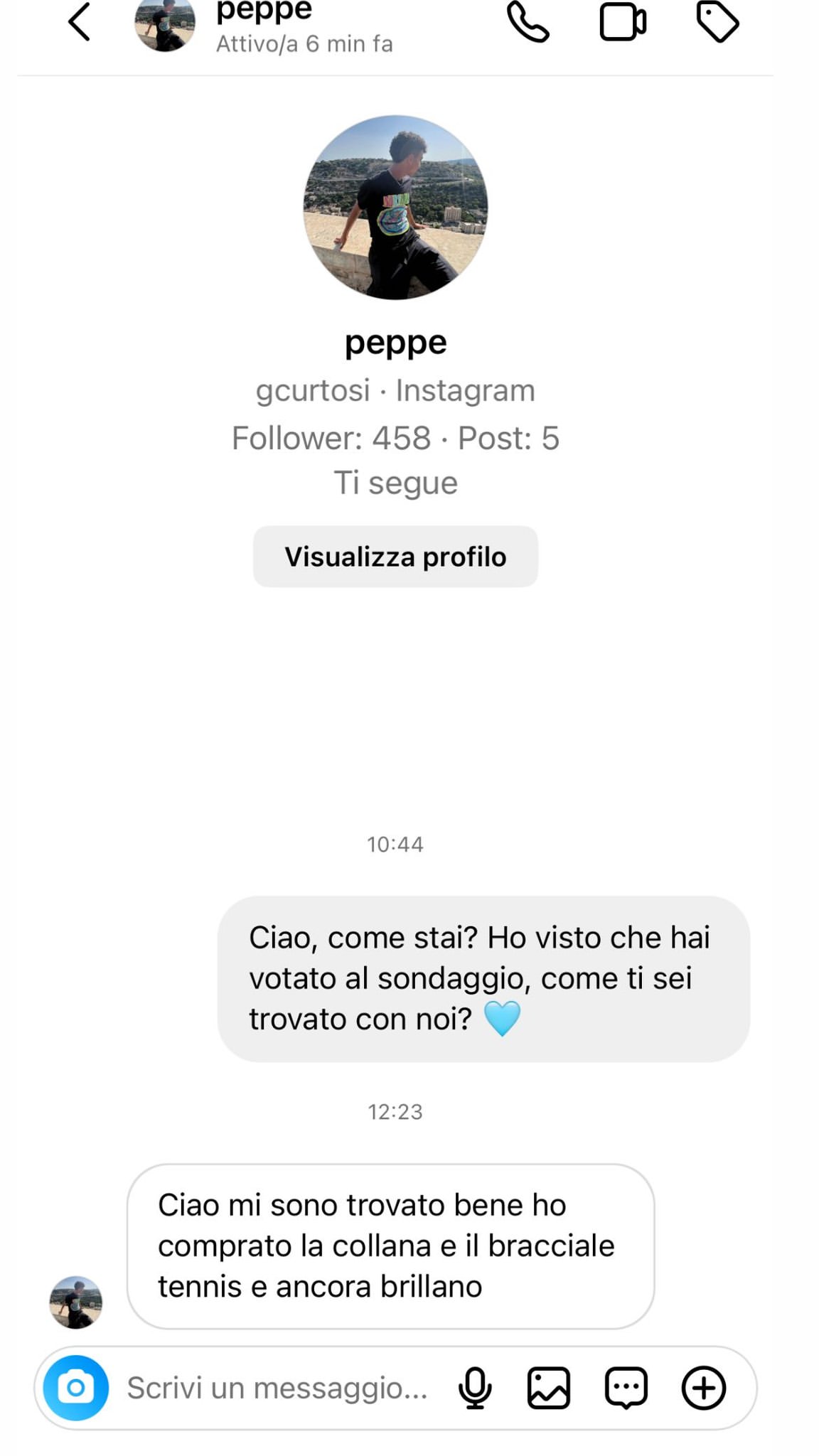This screenshot has width=819, height=1456.
Task: Open saved replies speech bubble icon
Action: [x=626, y=1388]
